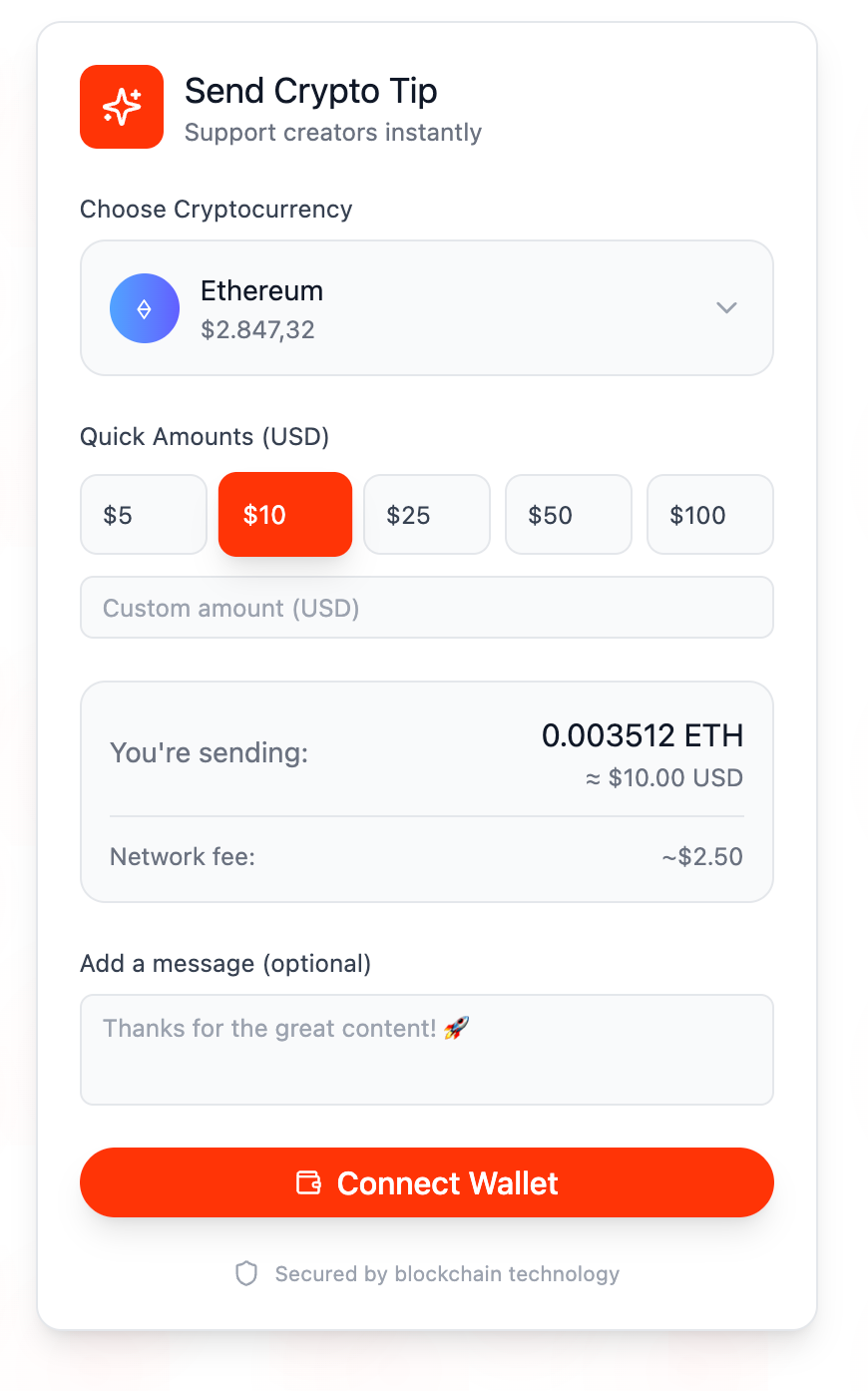Screen dimensions: 868x1391
Task: Click the optional message text area
Action: [427, 1049]
